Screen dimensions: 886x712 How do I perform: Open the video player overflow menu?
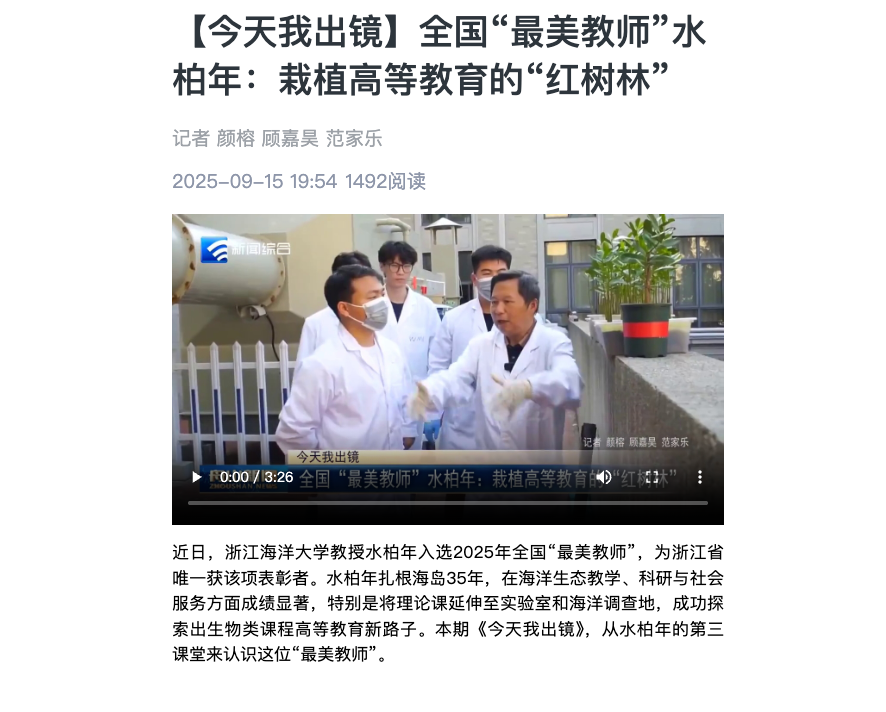coord(700,477)
